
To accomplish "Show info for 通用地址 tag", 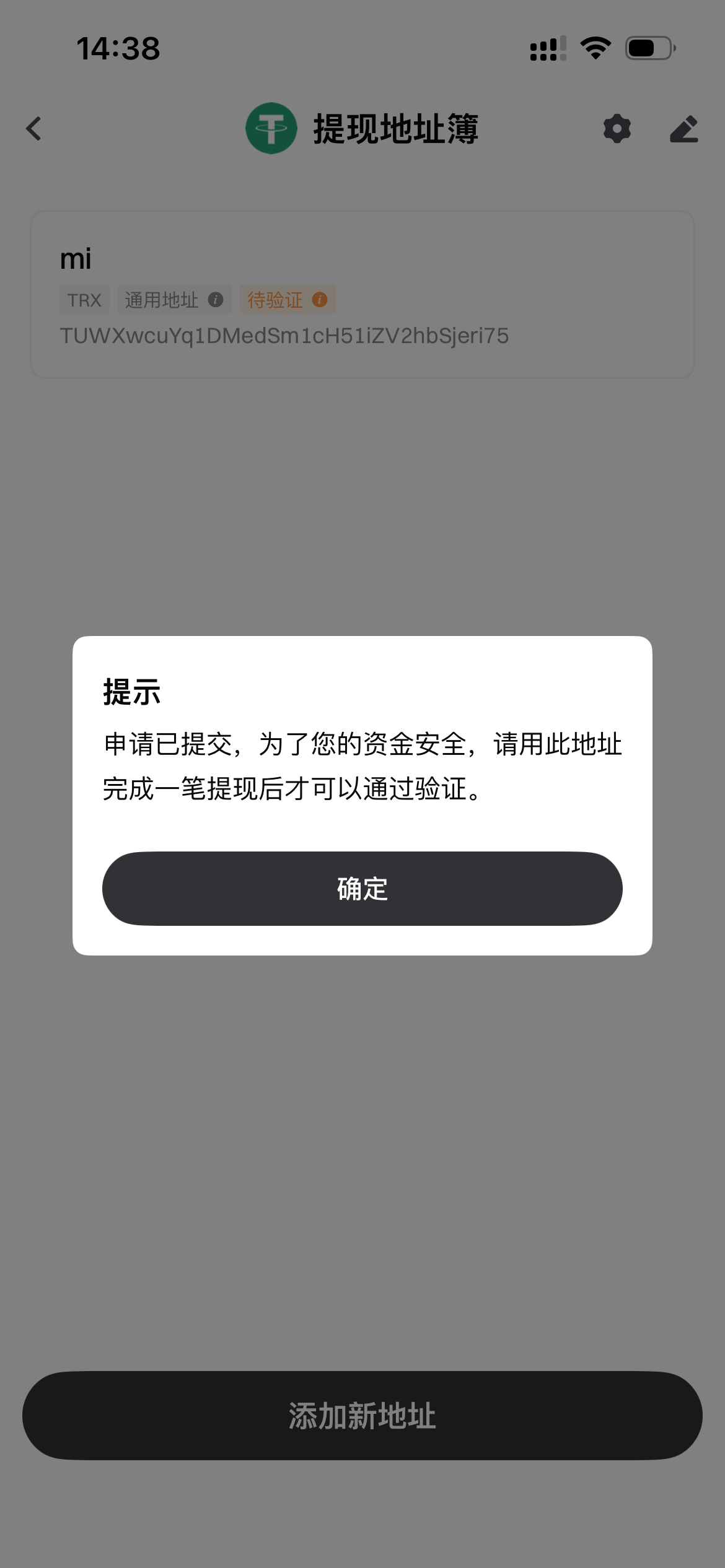I will tap(216, 300).
